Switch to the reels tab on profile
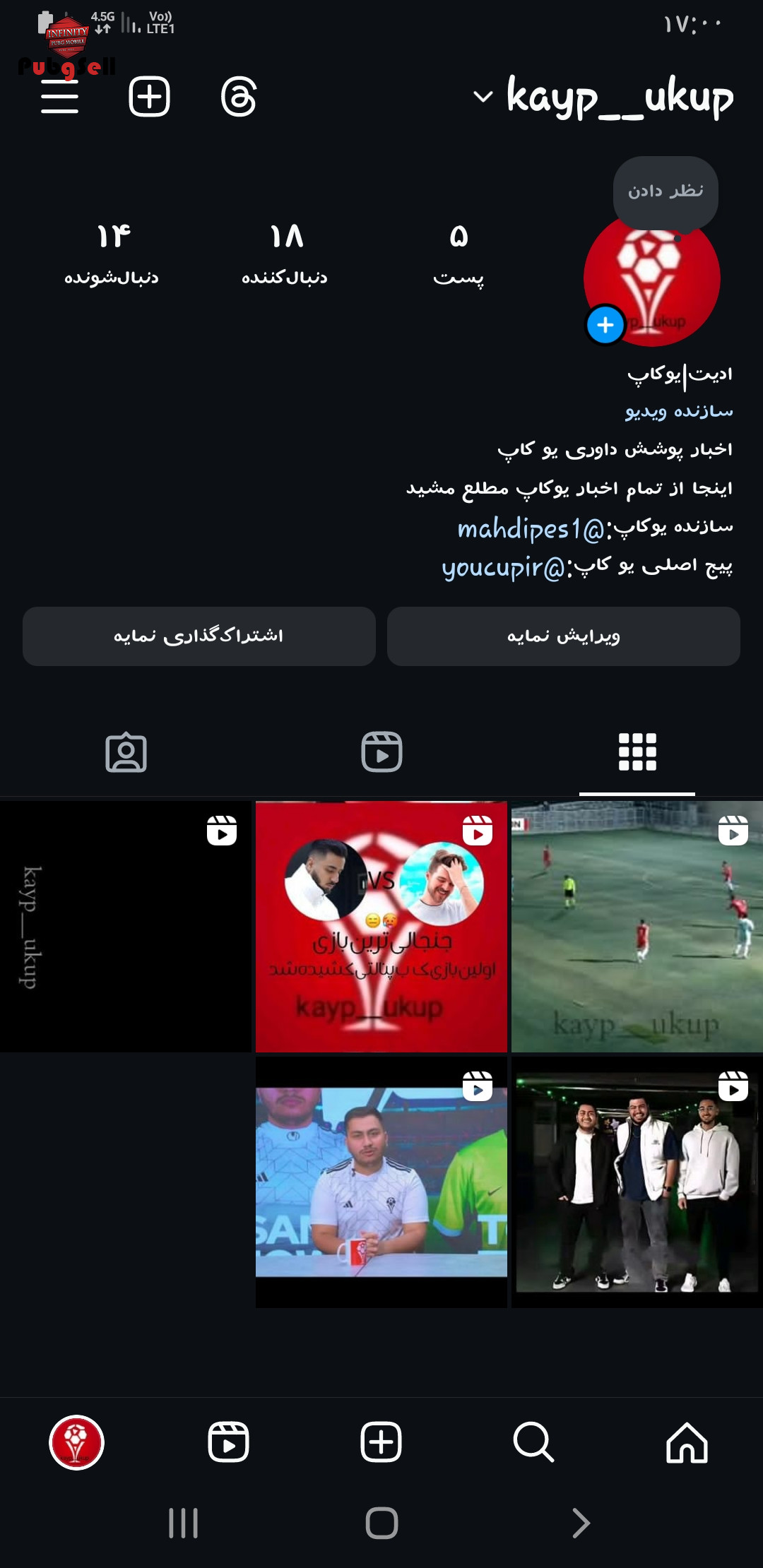The image size is (763, 1568). pos(381,752)
